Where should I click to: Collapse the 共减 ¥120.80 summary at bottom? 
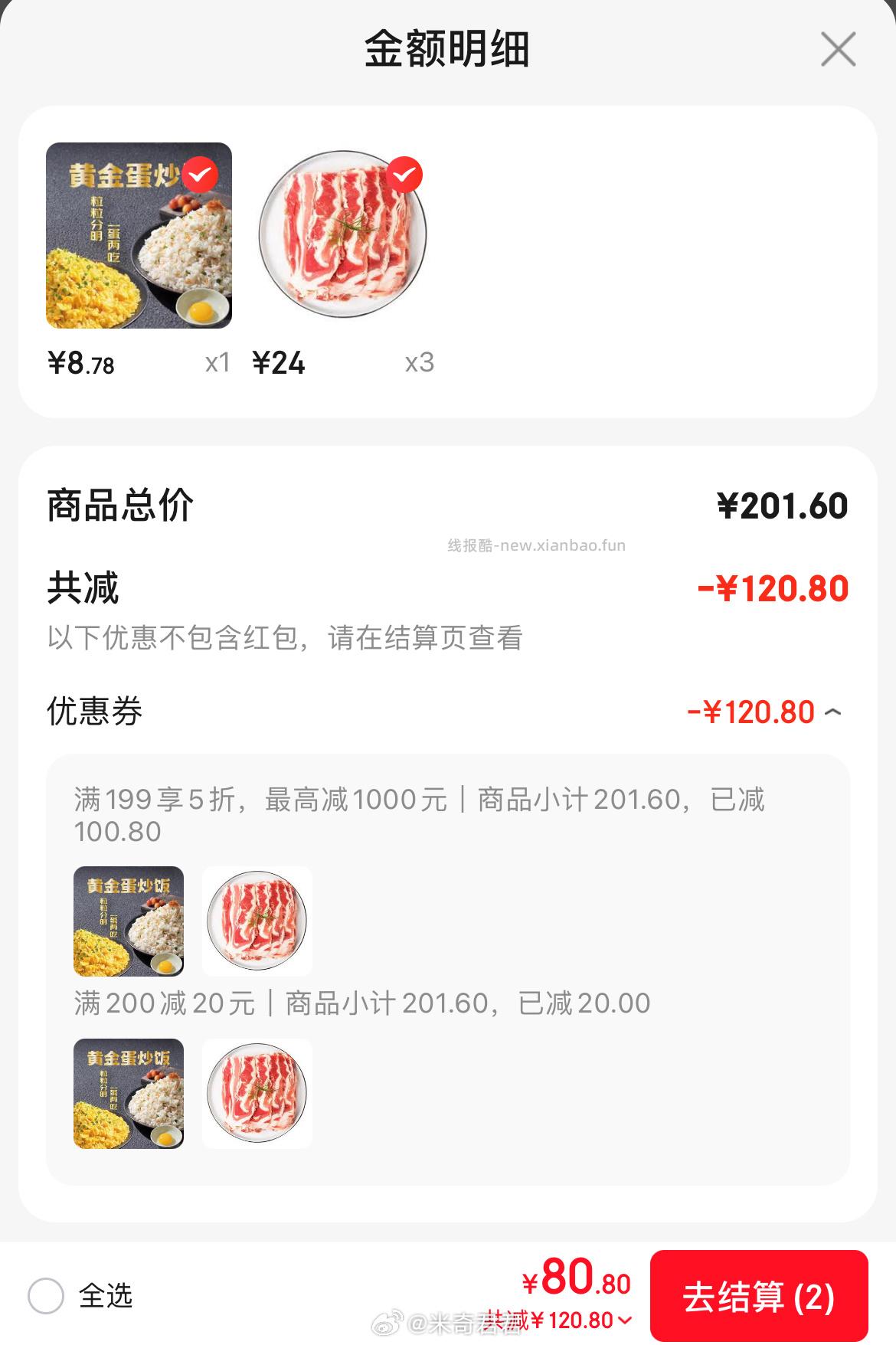click(625, 1320)
